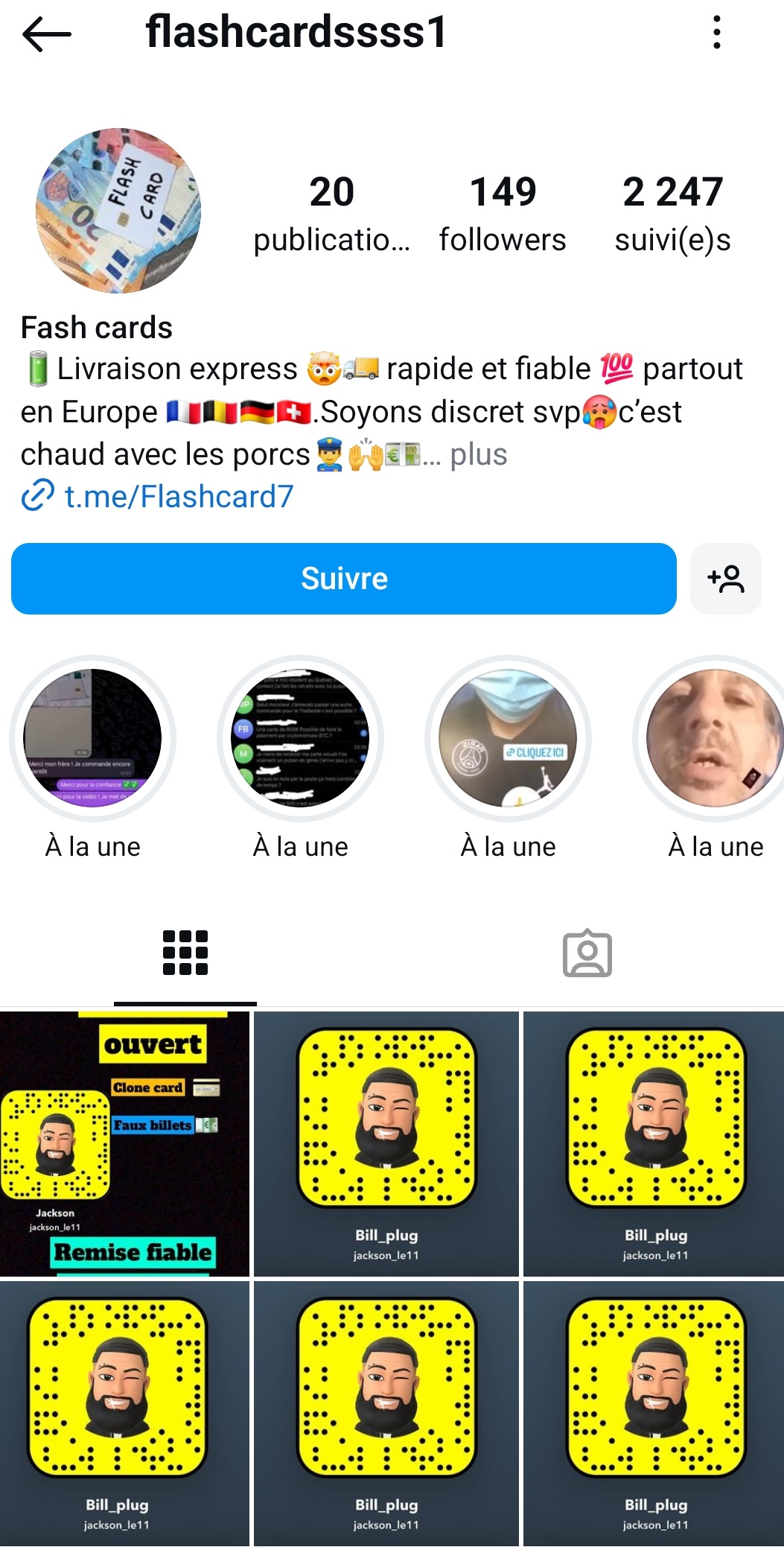Open the t.me/Flashcard7 link
Screen dimensions: 784x1550
coord(179,497)
